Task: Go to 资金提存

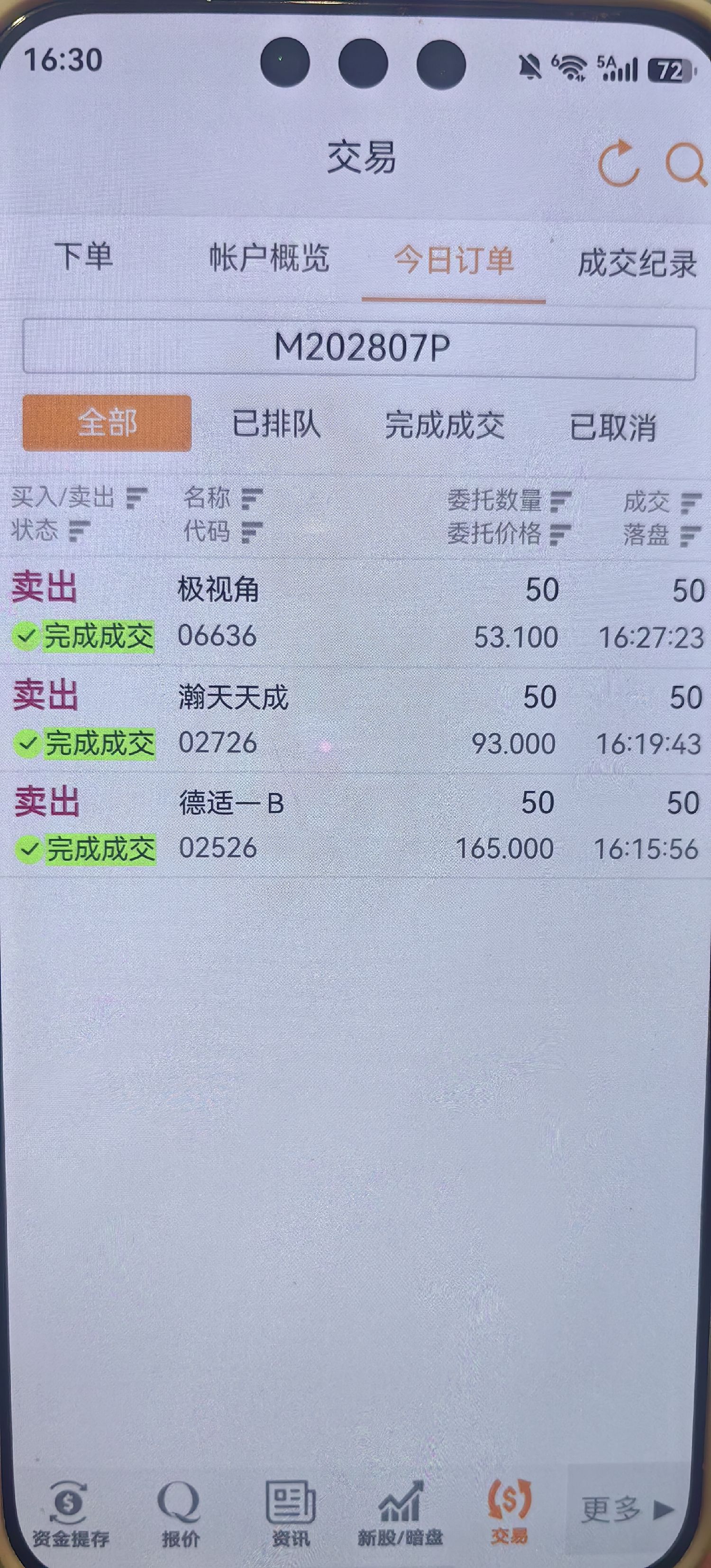Action: pyautogui.click(x=70, y=1514)
